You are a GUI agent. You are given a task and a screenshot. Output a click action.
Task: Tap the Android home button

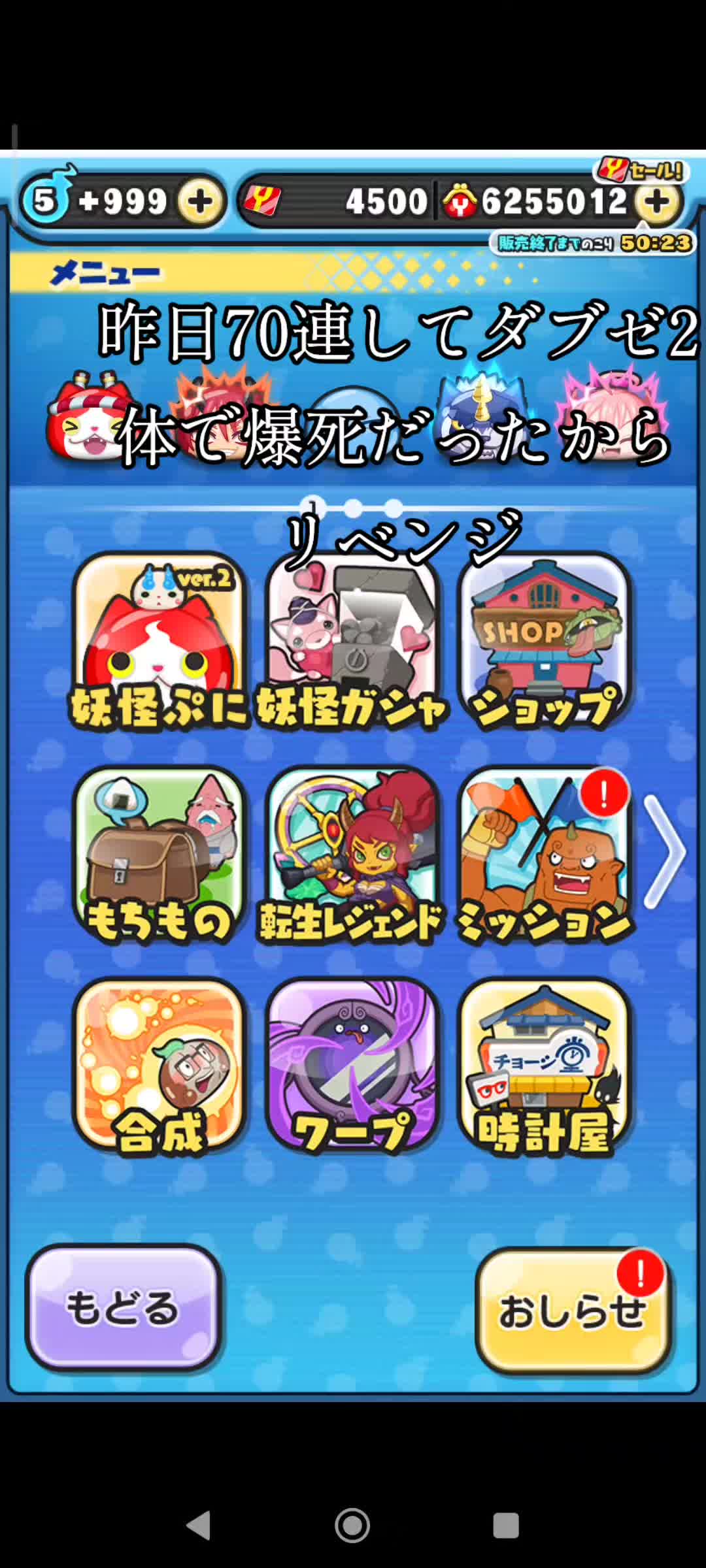pos(352,1526)
